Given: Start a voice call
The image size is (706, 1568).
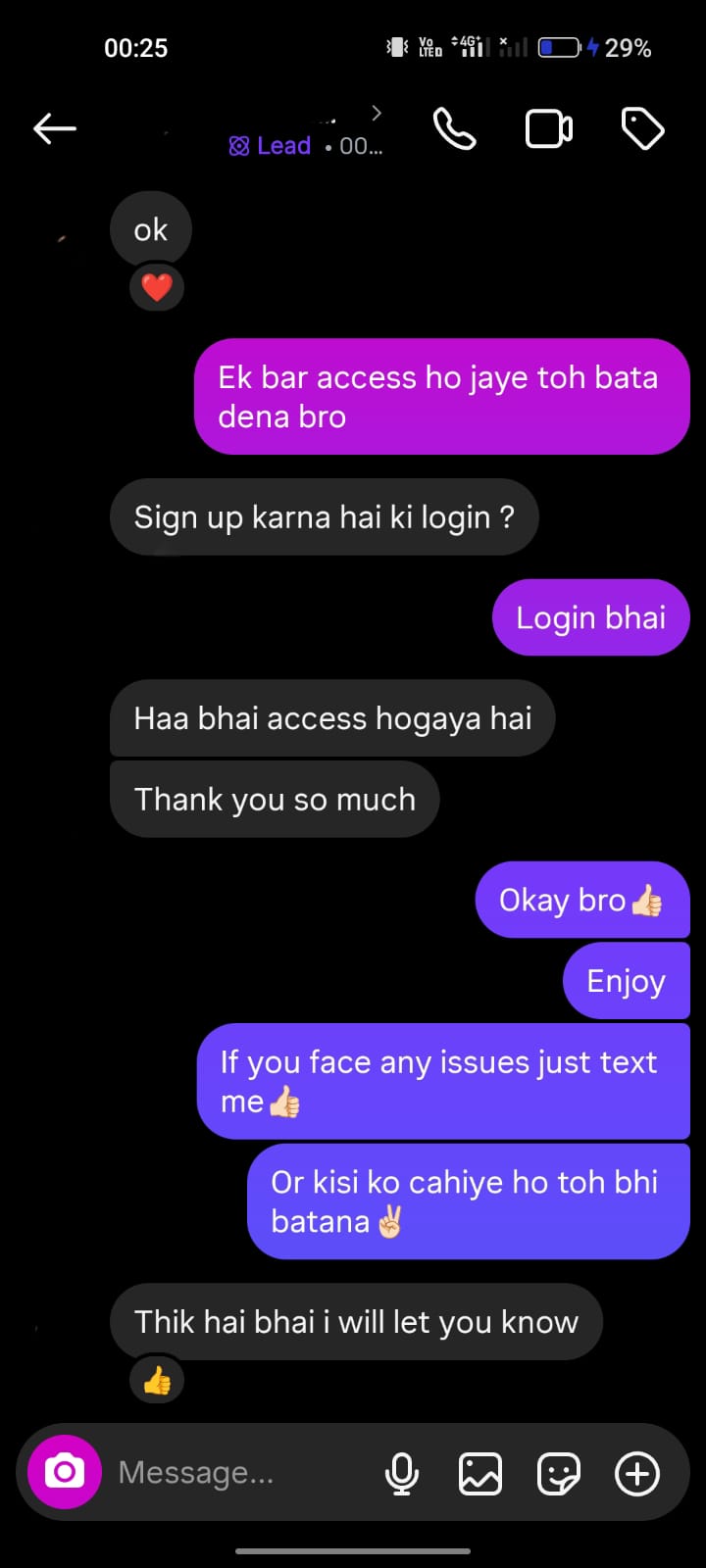Looking at the screenshot, I should tap(454, 128).
